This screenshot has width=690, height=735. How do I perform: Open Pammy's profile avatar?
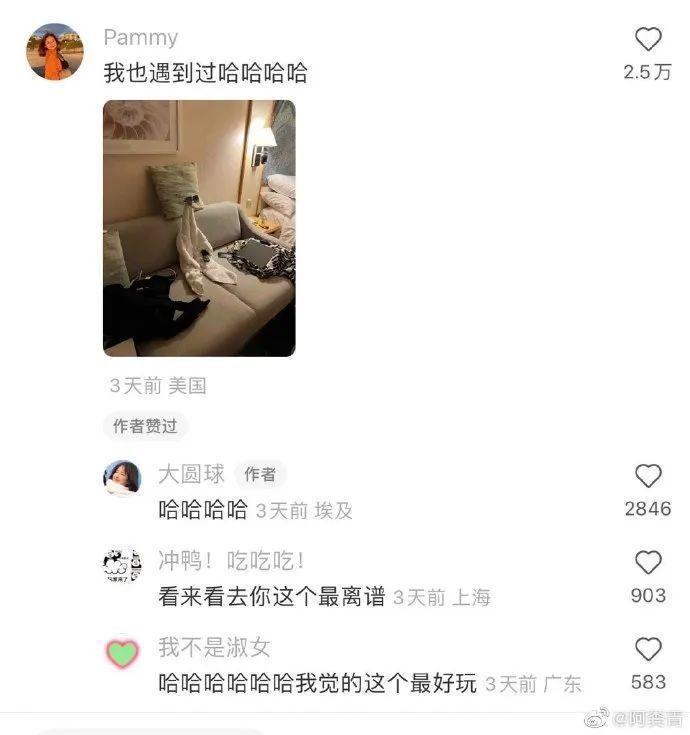pos(54,52)
